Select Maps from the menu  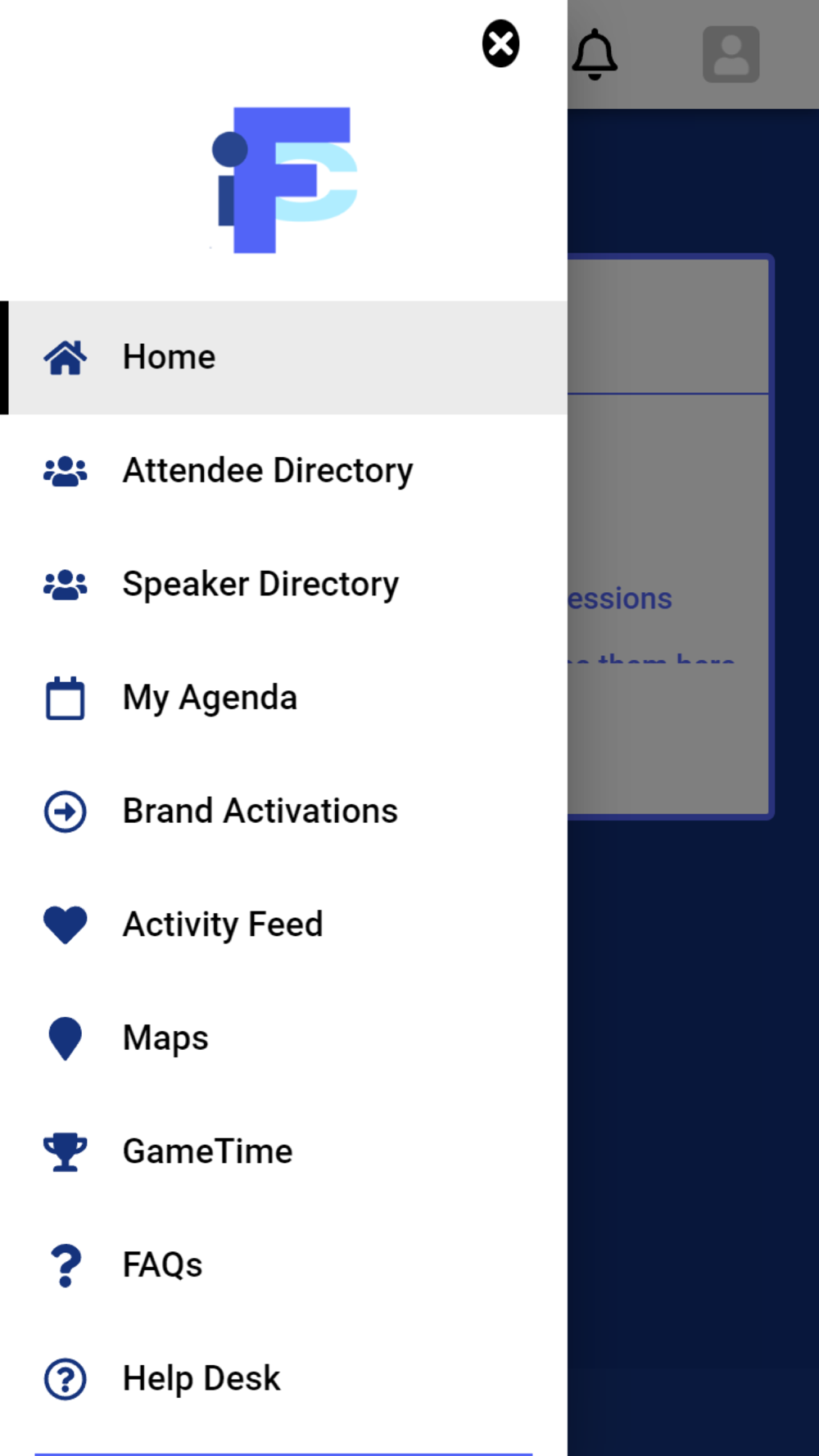coord(283,1038)
